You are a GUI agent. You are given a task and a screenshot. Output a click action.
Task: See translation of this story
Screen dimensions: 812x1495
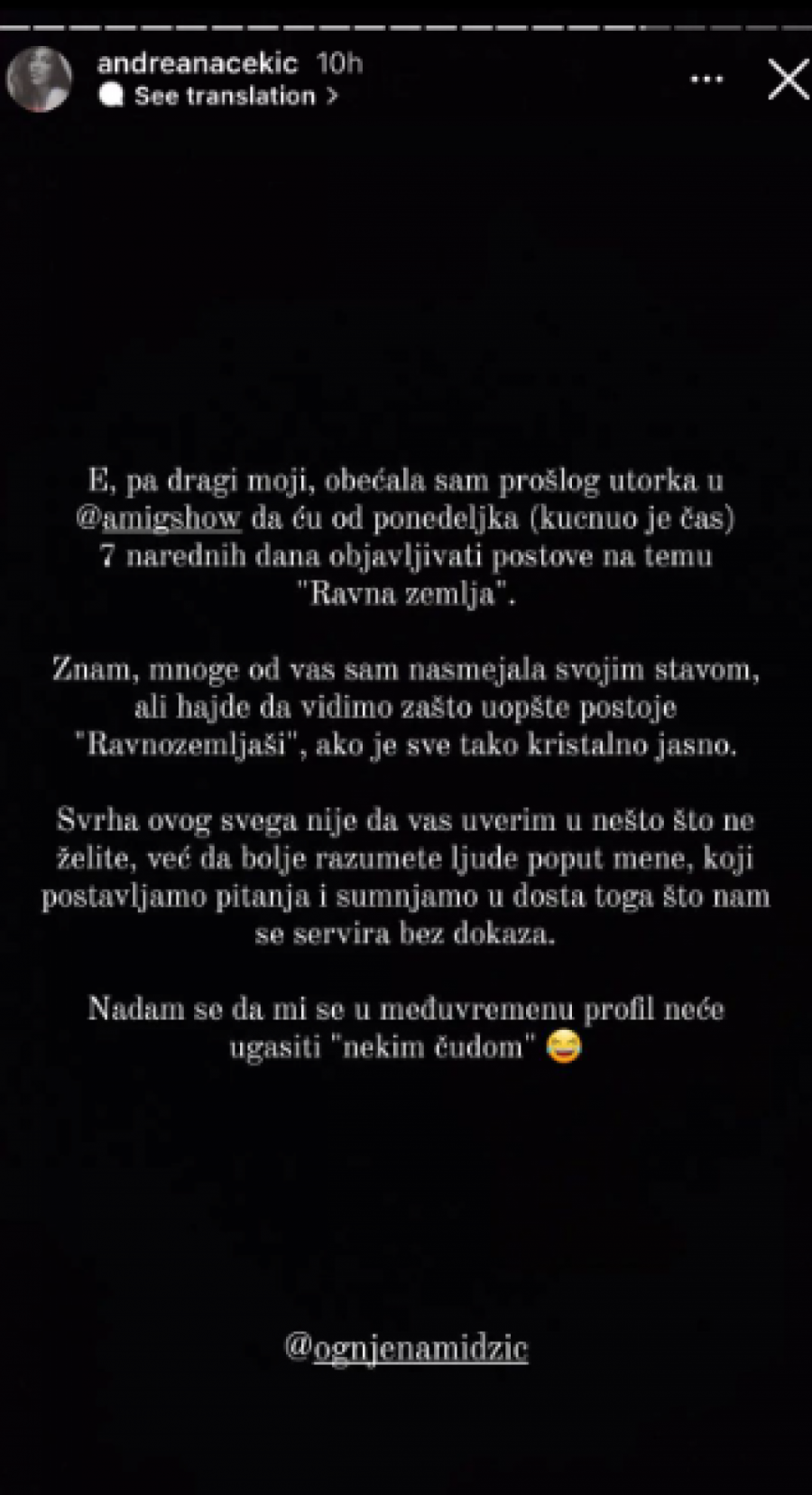coord(225,96)
